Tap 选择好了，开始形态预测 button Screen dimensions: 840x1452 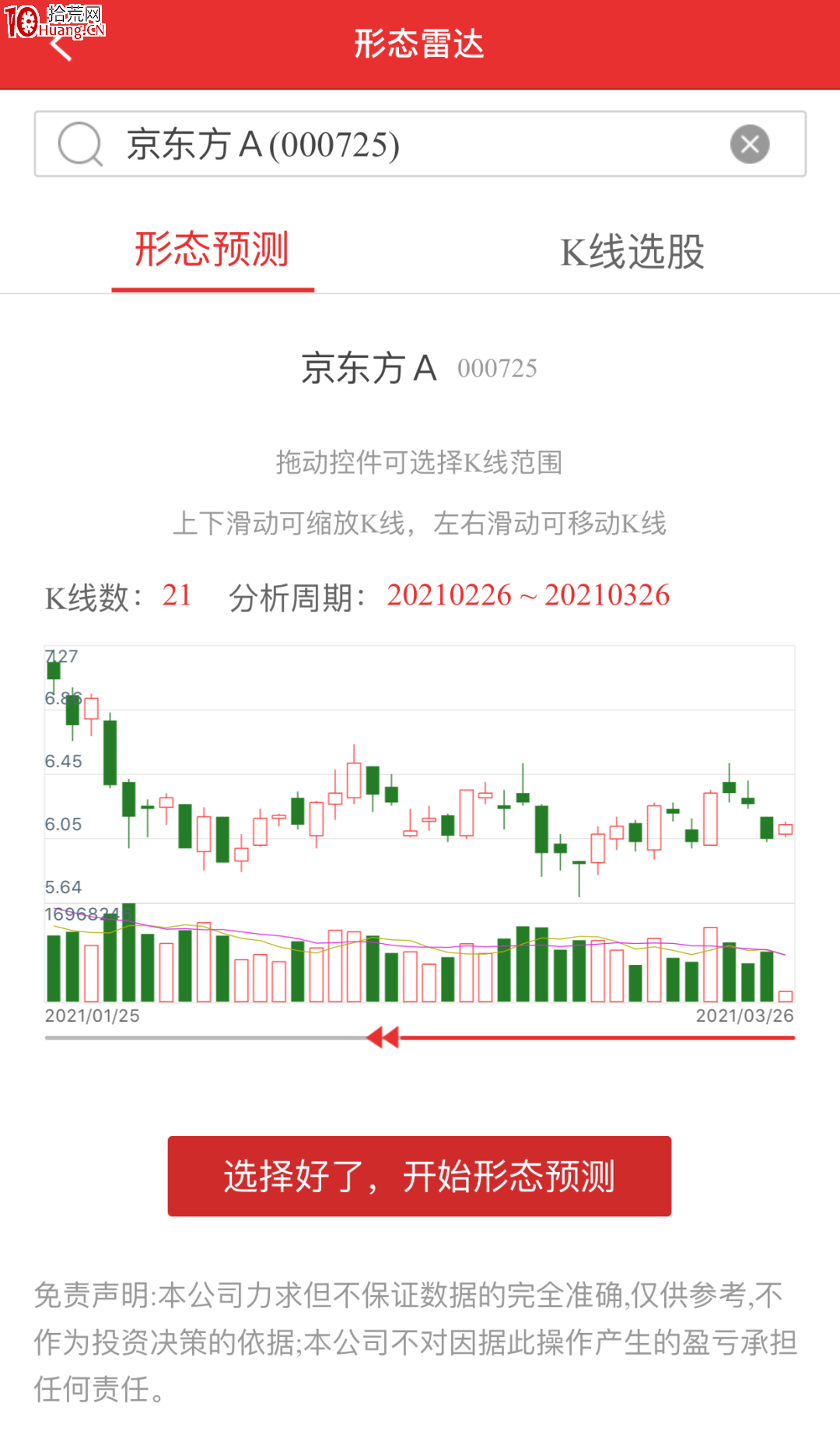(419, 1176)
